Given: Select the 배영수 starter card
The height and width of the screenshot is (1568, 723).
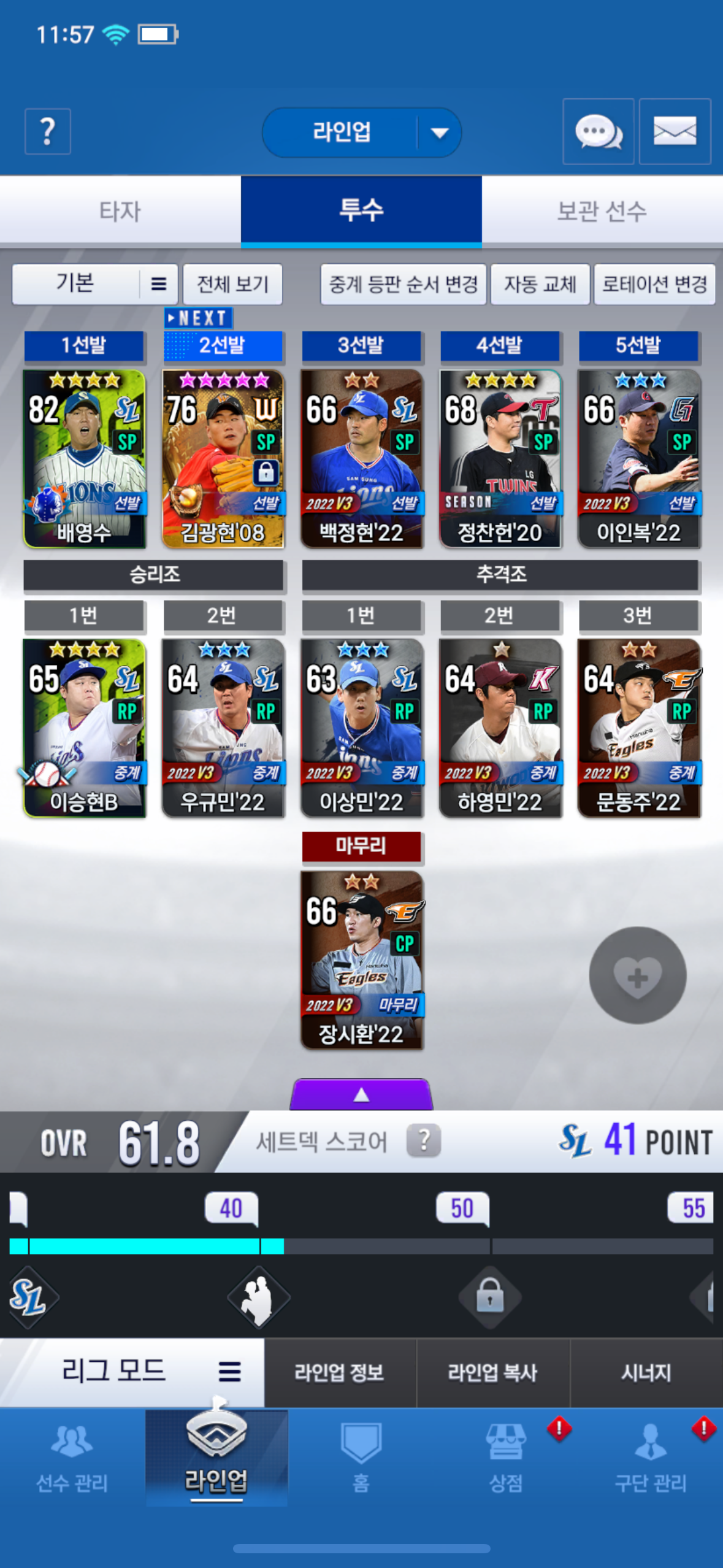Looking at the screenshot, I should [x=84, y=458].
